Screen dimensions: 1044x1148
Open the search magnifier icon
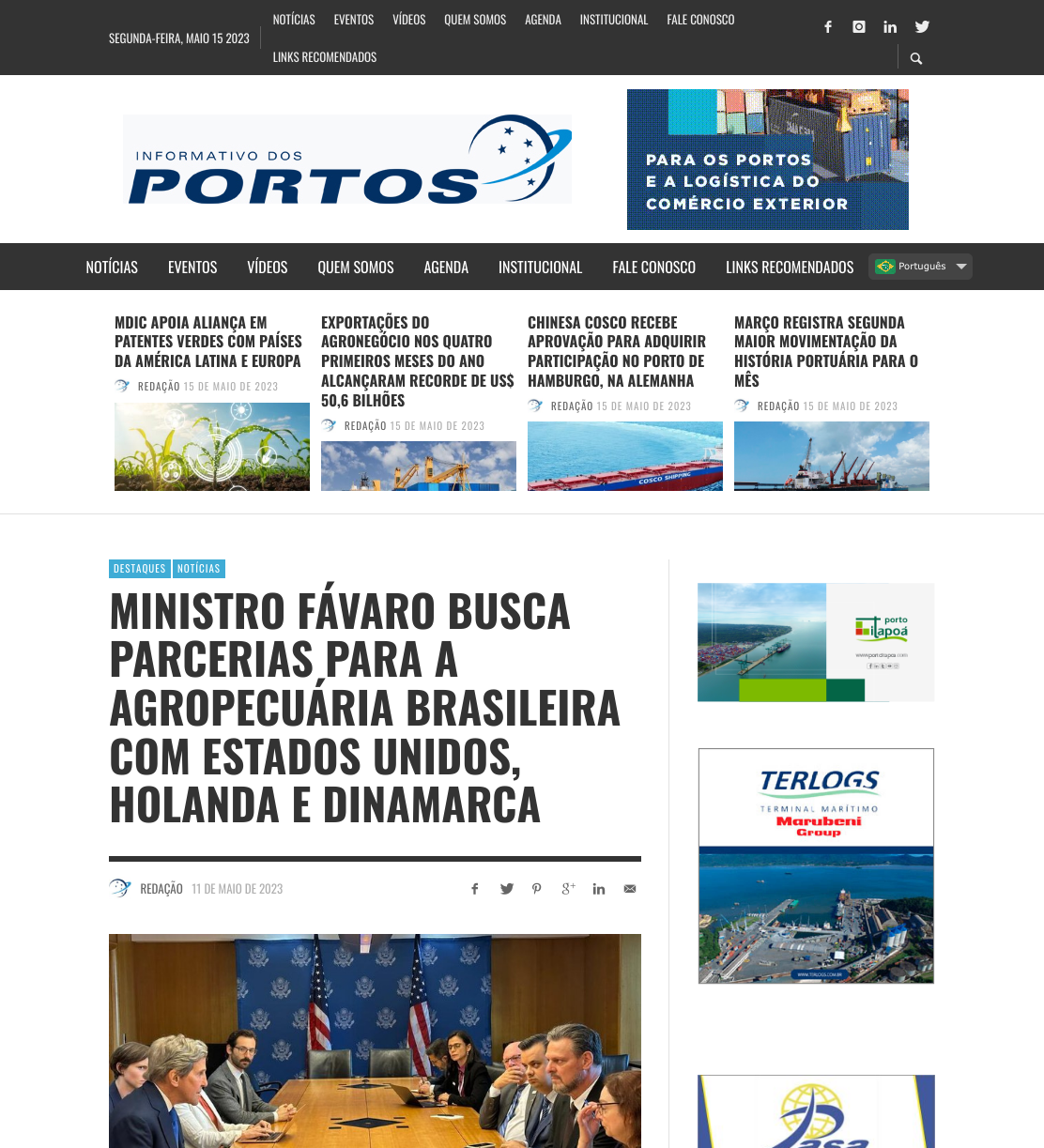[x=916, y=58]
